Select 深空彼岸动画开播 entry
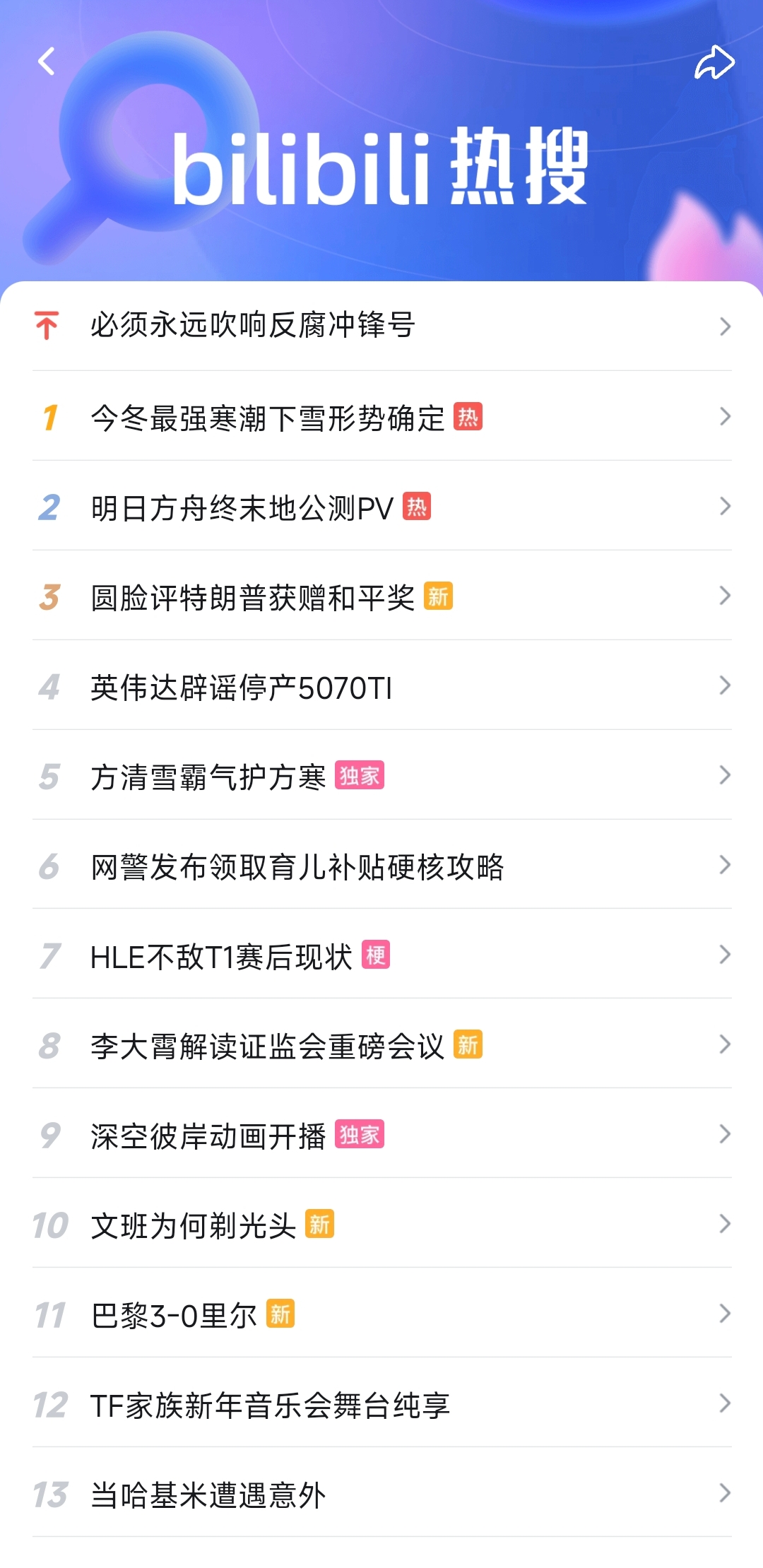 [x=208, y=1136]
